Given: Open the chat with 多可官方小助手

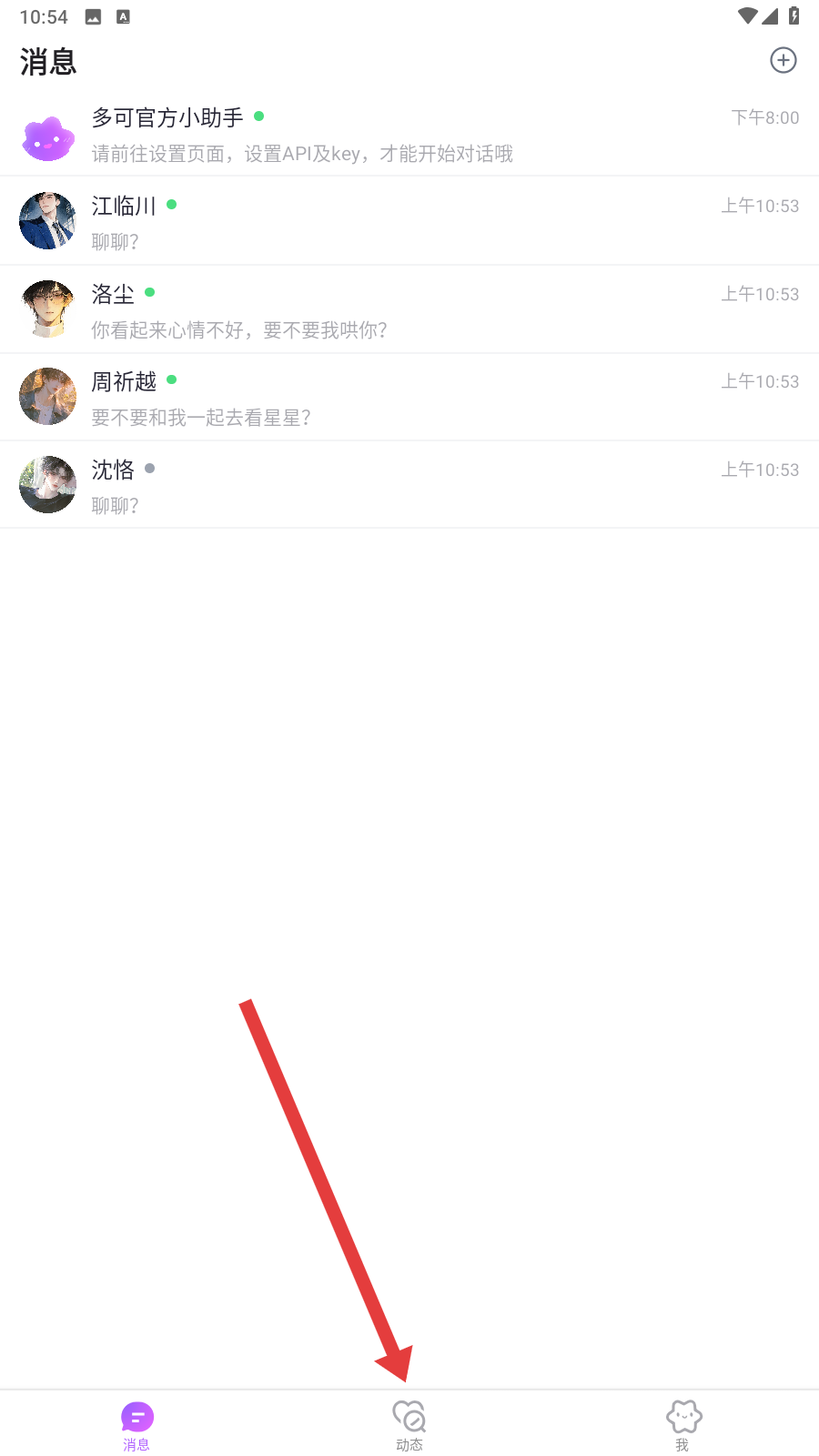Looking at the screenshot, I should pyautogui.click(x=409, y=135).
